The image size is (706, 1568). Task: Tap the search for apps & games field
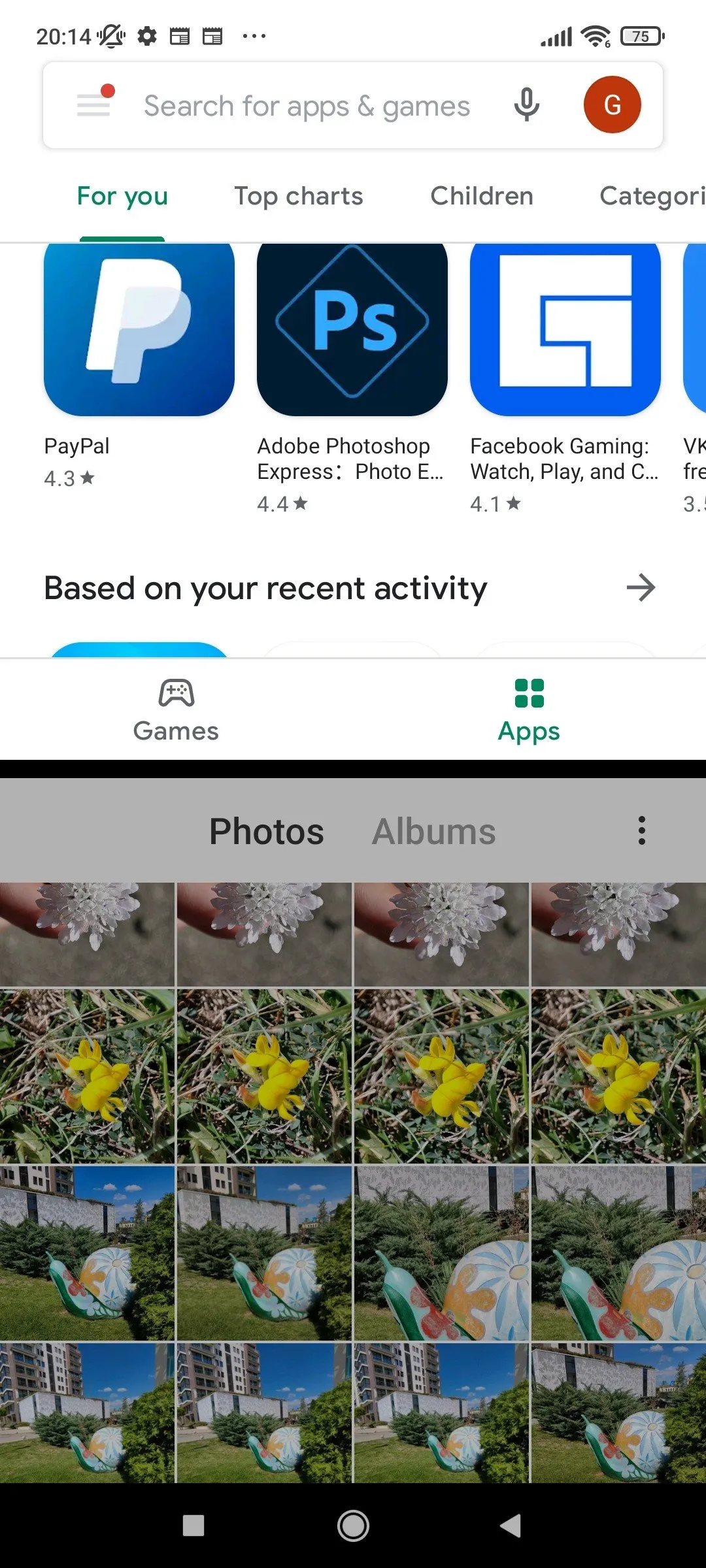[307, 106]
